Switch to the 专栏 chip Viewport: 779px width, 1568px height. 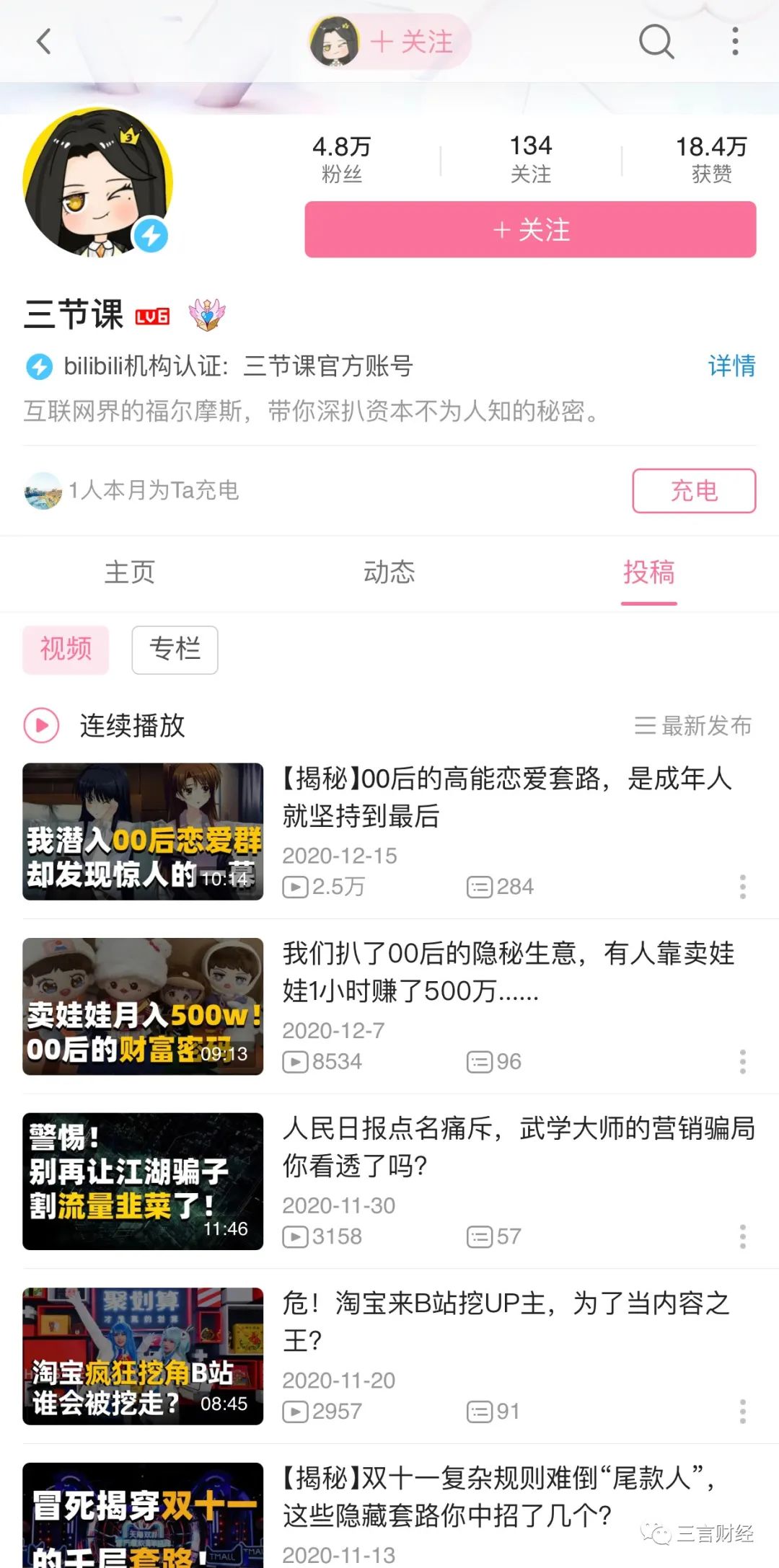tap(175, 650)
